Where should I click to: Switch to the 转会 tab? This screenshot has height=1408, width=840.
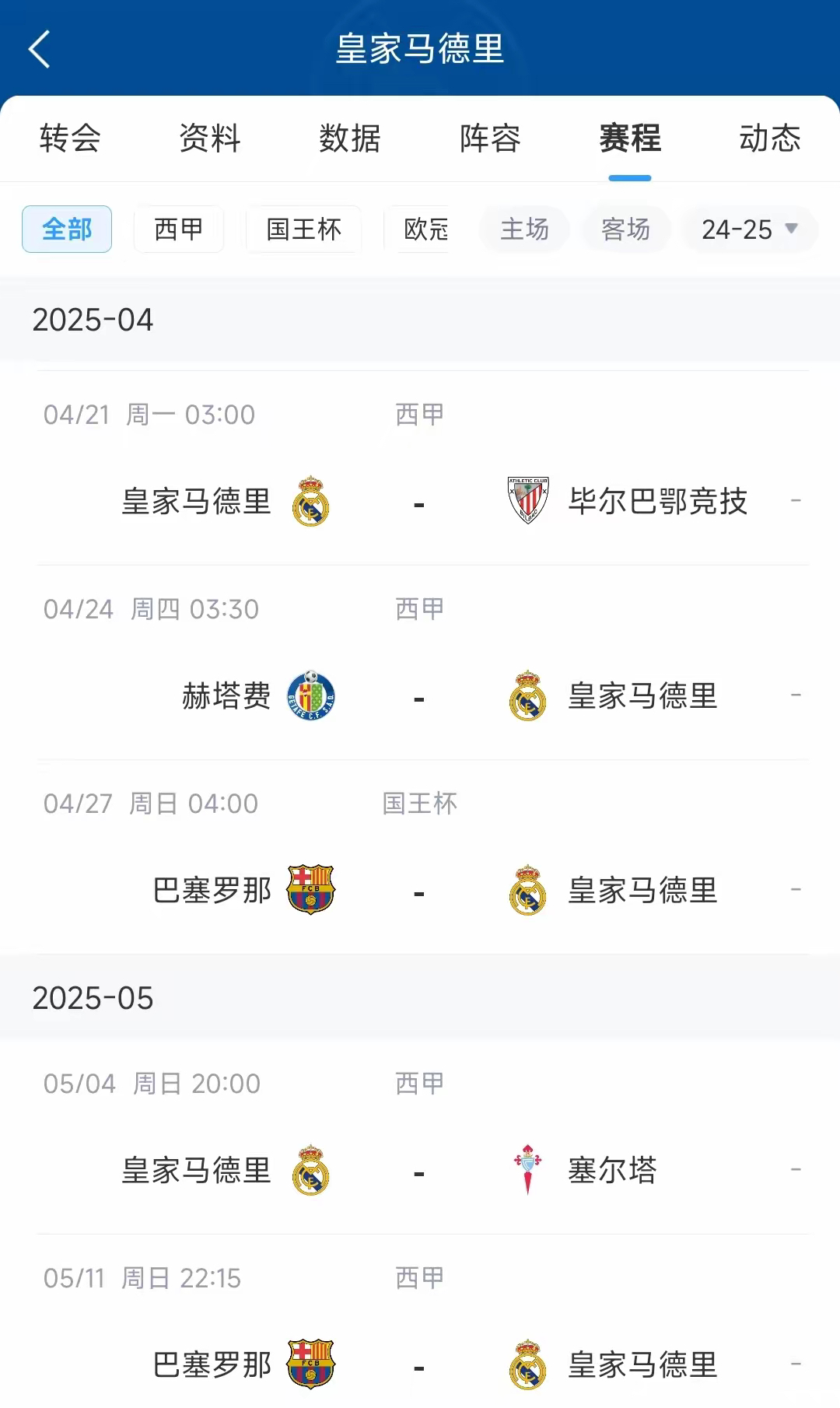tap(69, 138)
